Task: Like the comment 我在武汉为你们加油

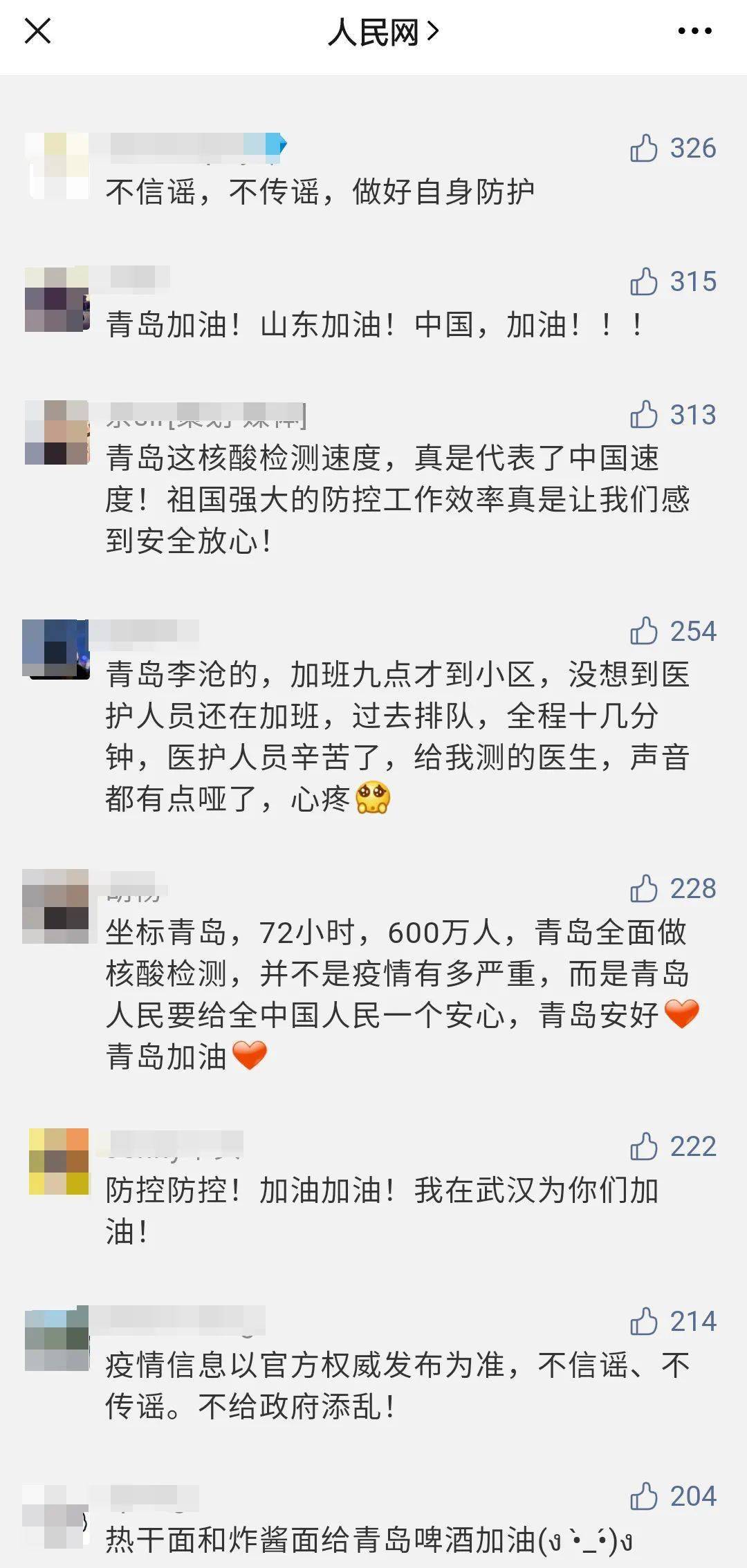Action: click(643, 1147)
